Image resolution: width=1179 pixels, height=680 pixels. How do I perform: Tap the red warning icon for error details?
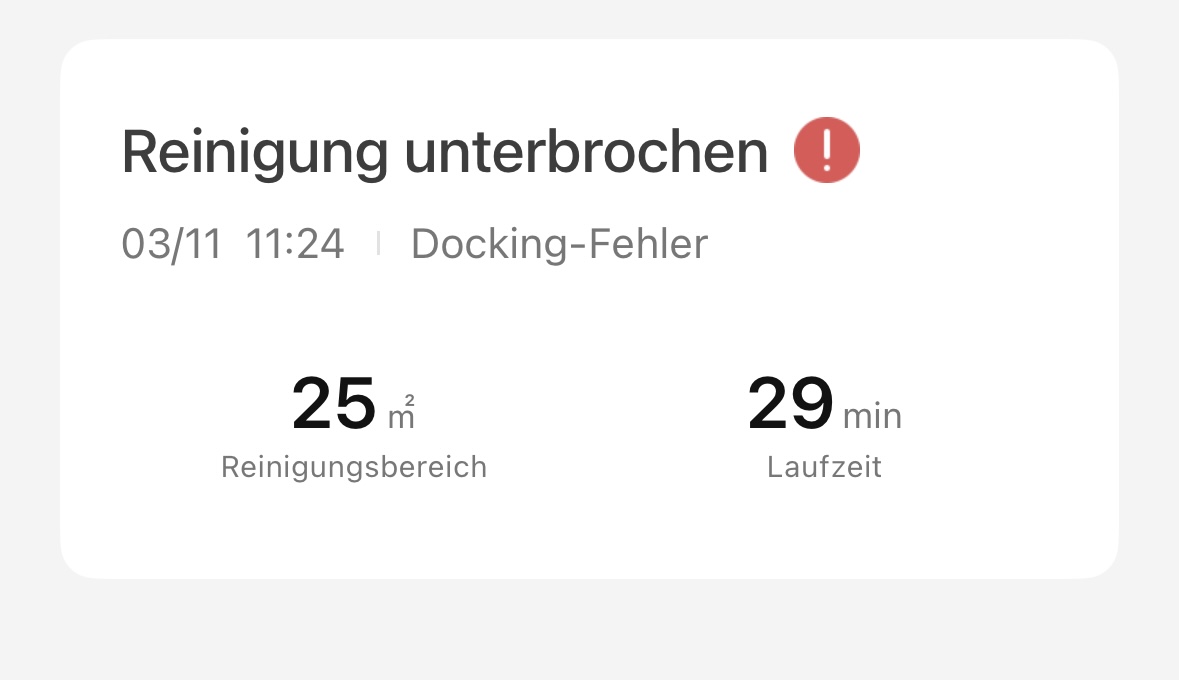coord(826,151)
